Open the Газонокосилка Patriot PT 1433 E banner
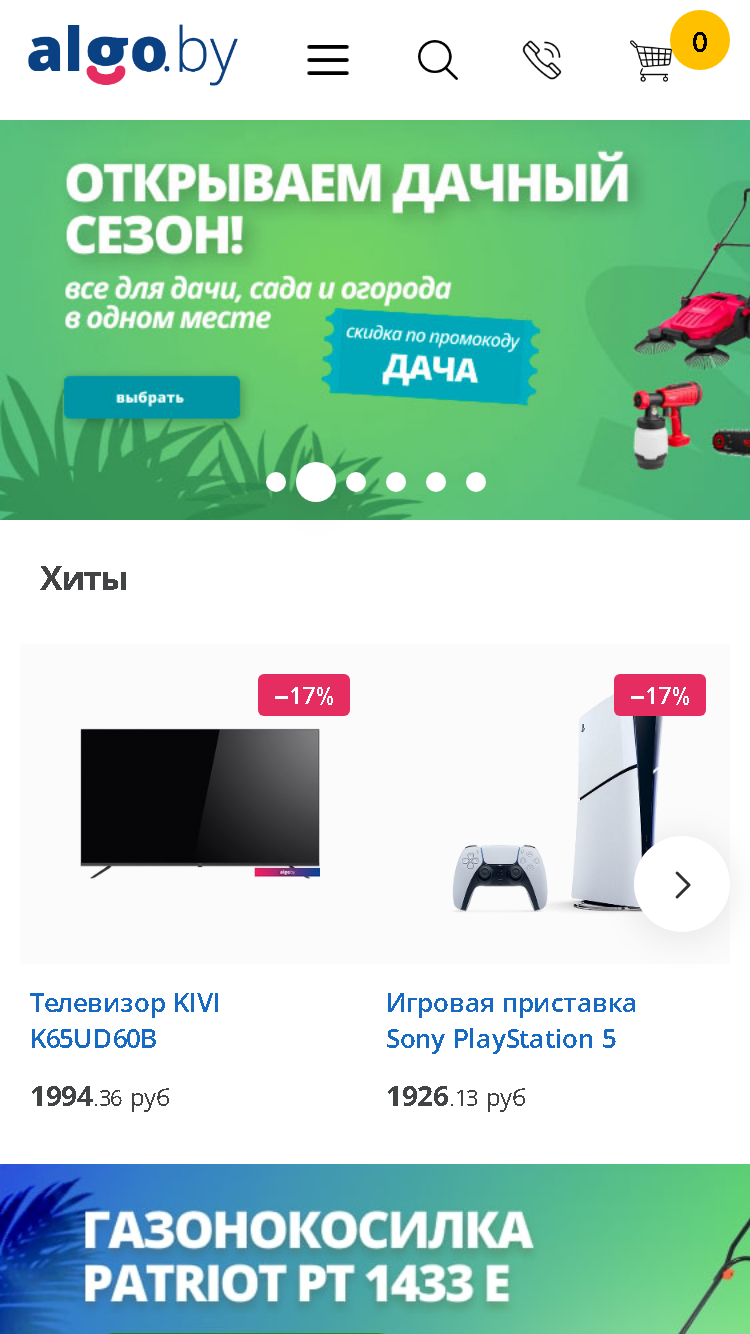The width and height of the screenshot is (750, 1334). click(x=375, y=1249)
